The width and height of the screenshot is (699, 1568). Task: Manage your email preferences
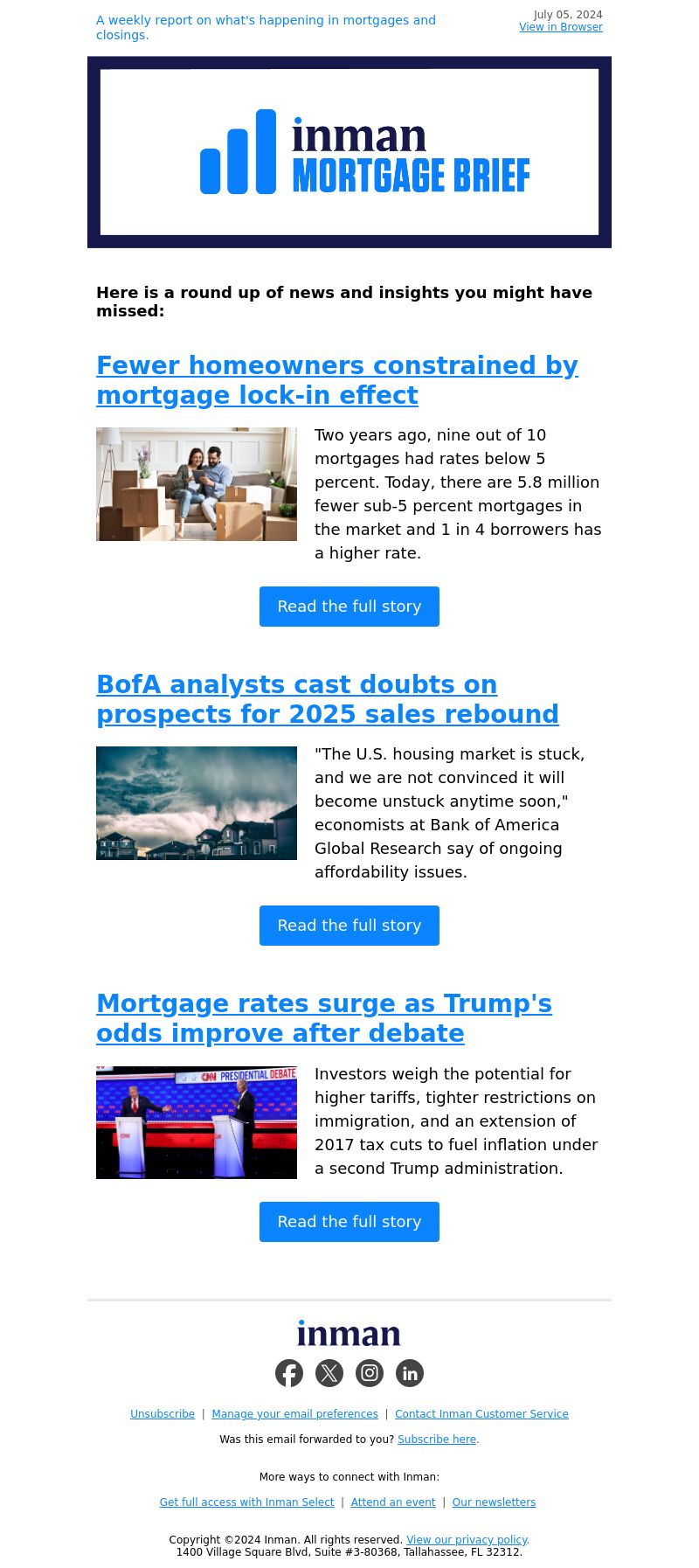294,1414
